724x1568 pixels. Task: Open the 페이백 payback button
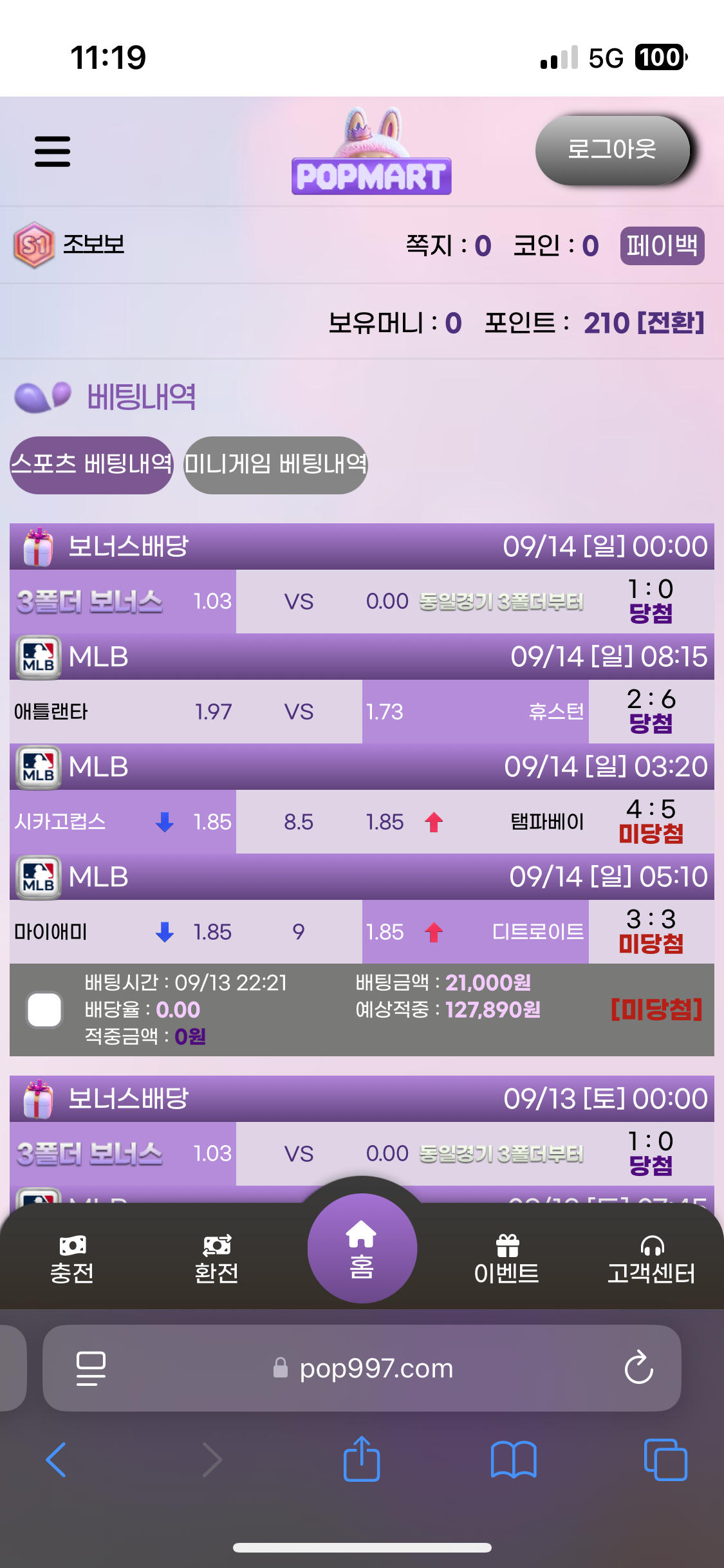tap(662, 246)
